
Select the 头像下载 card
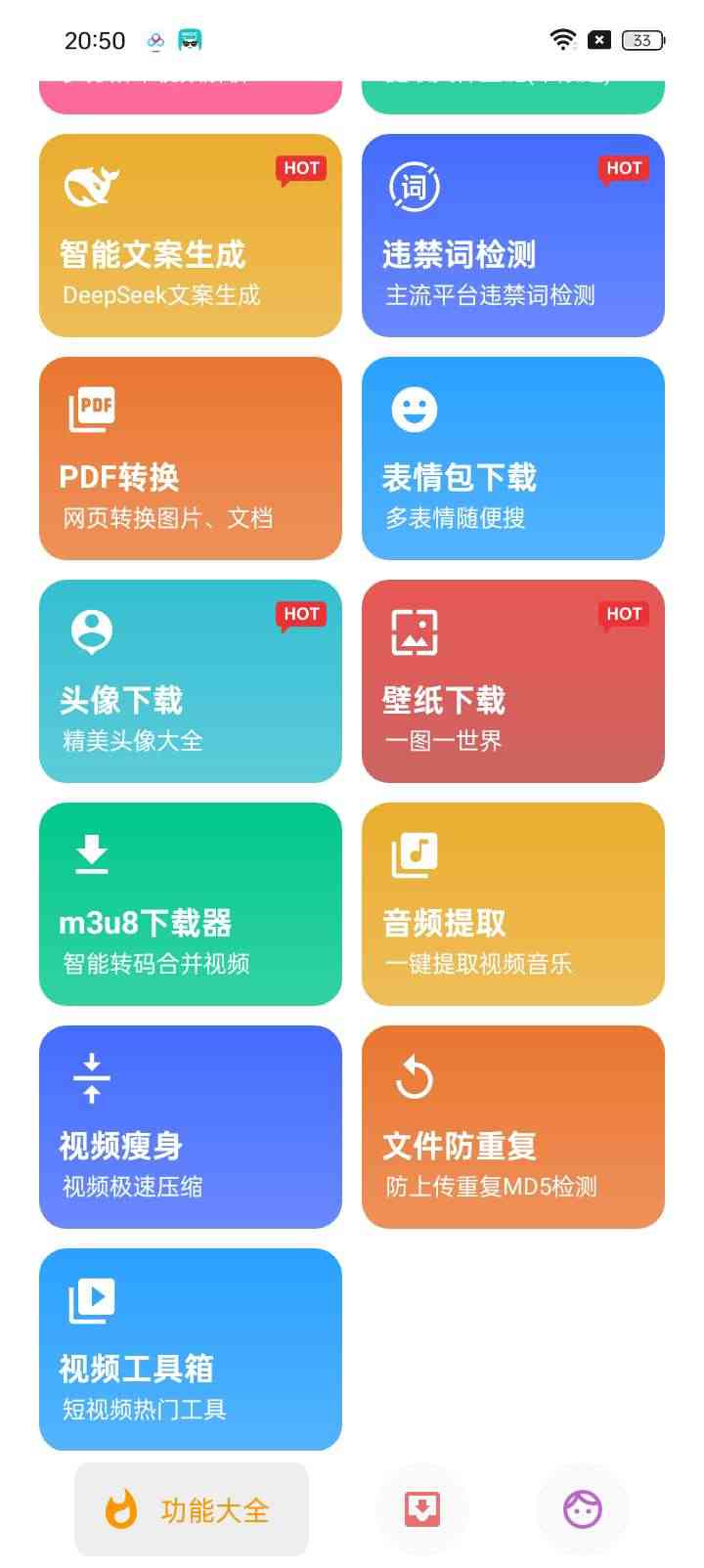tap(191, 681)
